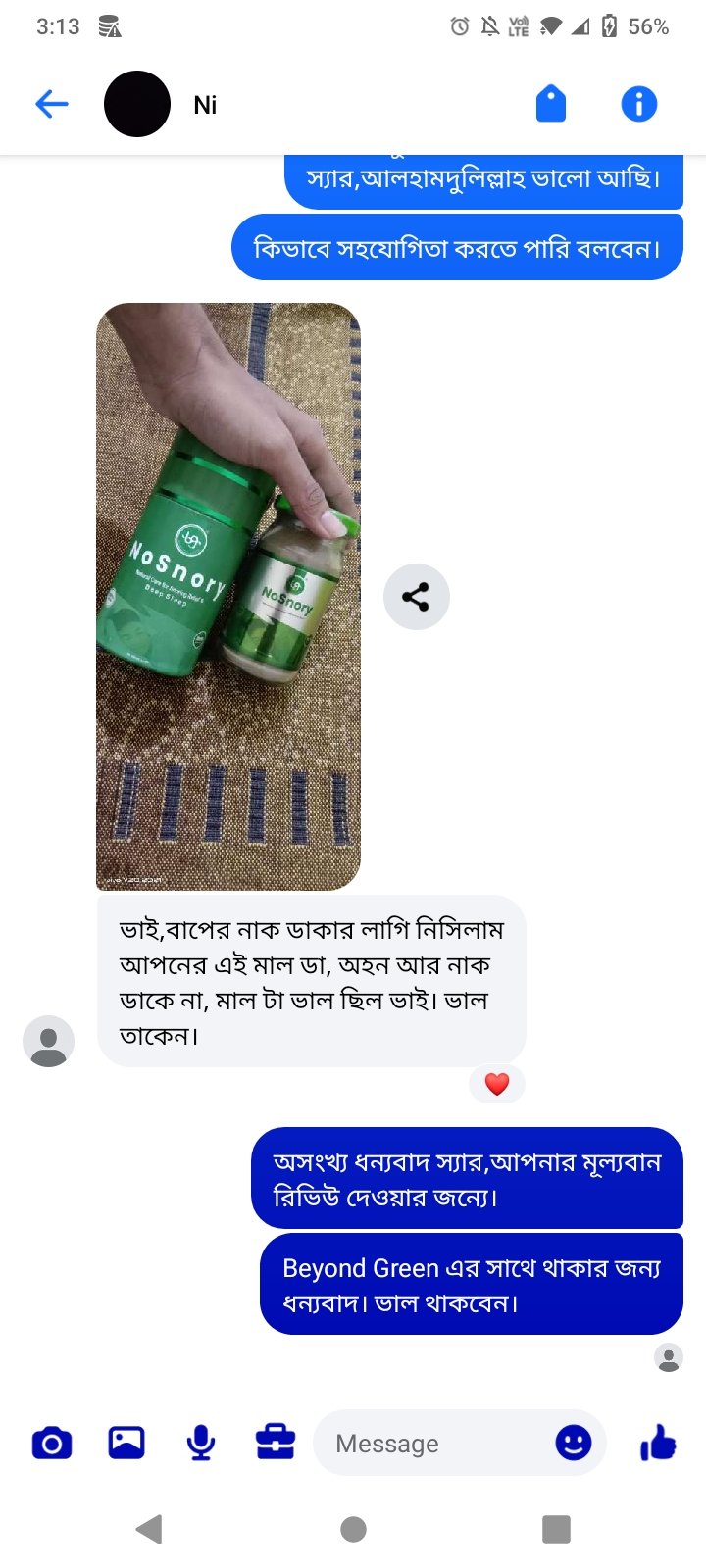Record a voice message with the microphone

[201, 1444]
